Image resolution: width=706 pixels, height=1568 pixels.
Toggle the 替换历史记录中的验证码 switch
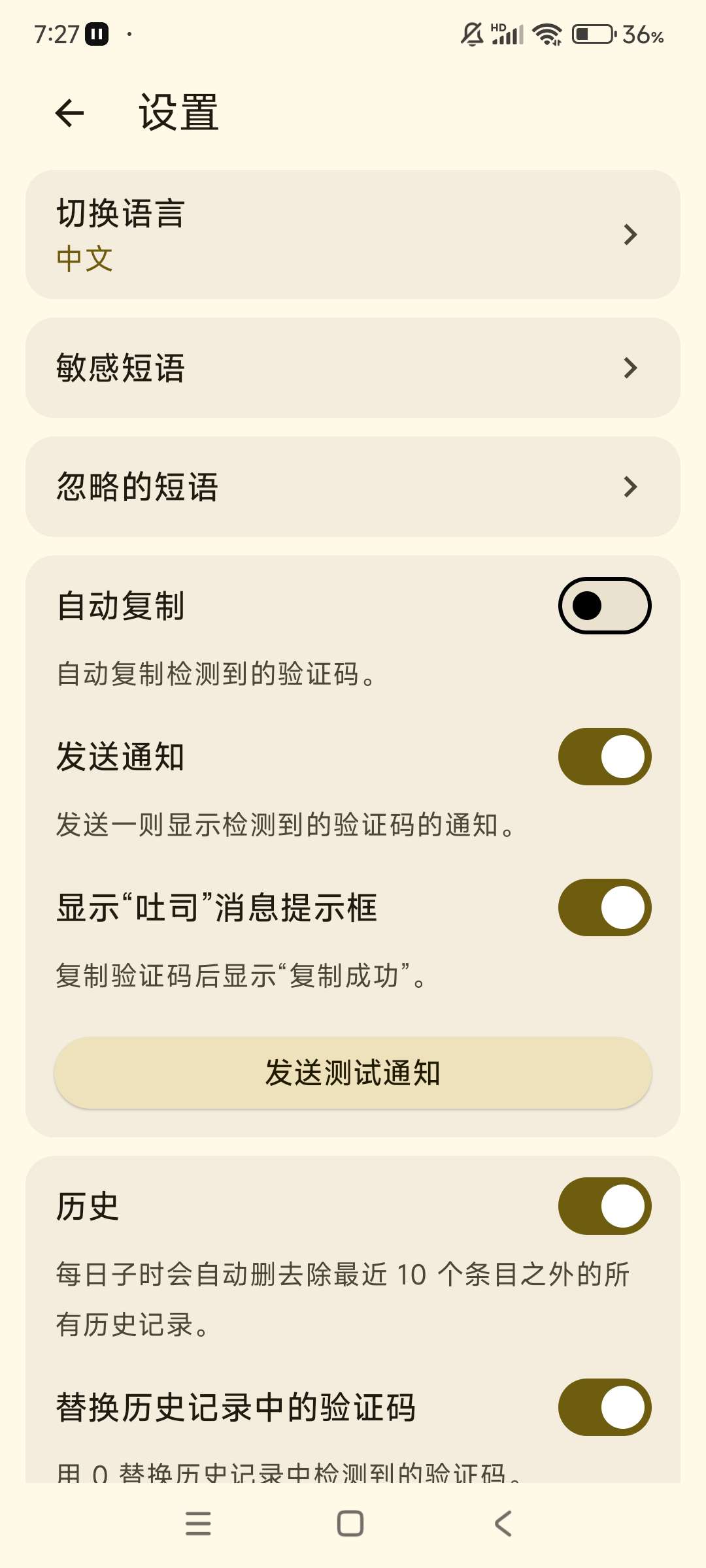(x=604, y=1407)
